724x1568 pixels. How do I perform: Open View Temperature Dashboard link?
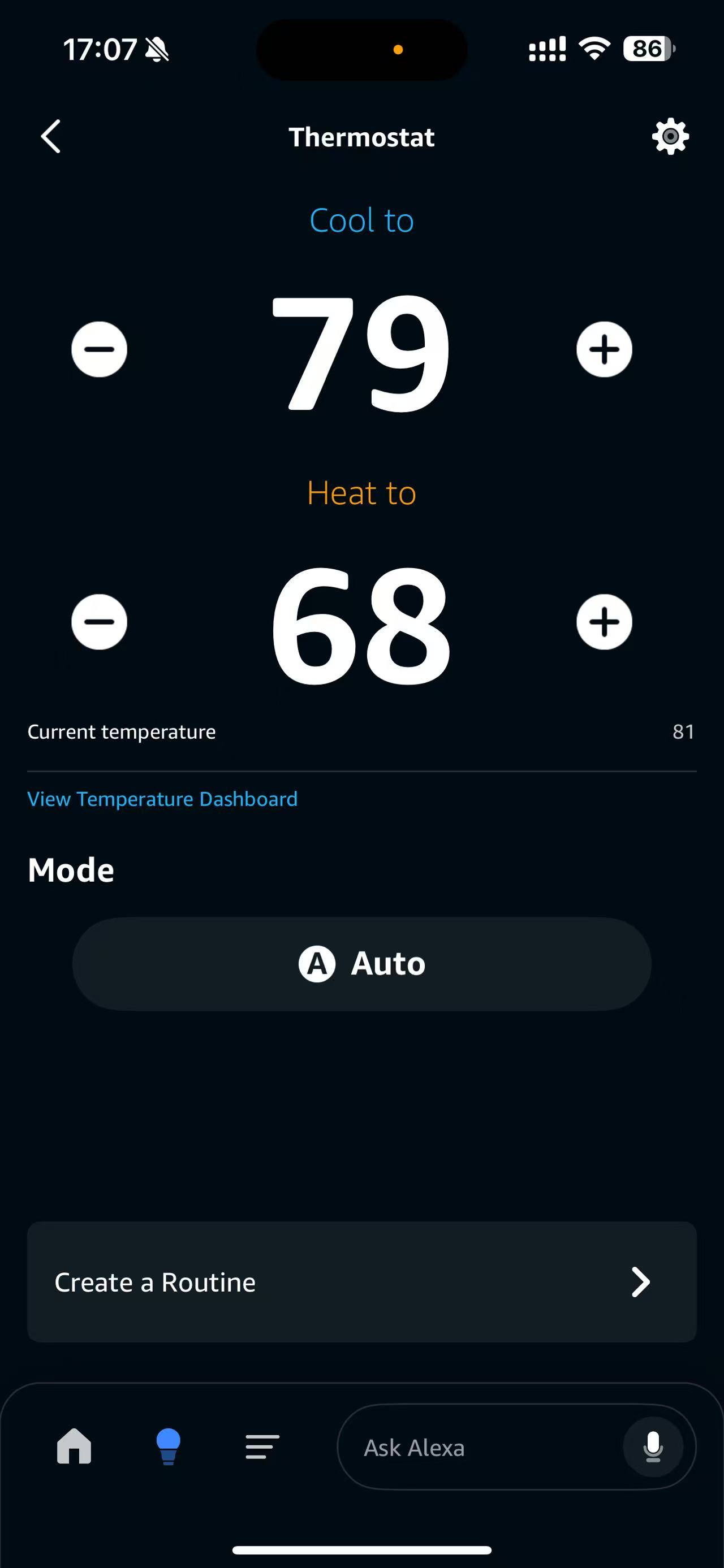pyautogui.click(x=162, y=799)
